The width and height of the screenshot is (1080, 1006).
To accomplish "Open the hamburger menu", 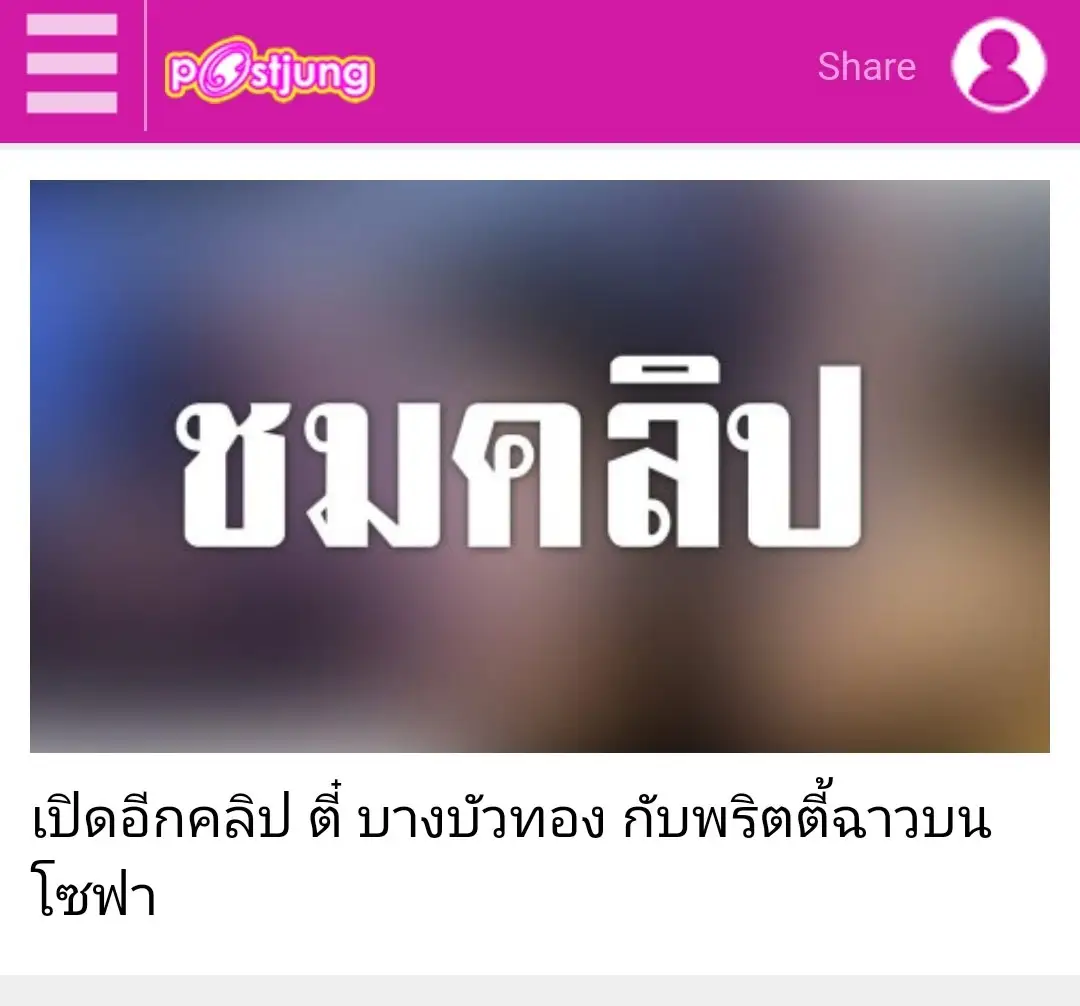I will point(71,65).
